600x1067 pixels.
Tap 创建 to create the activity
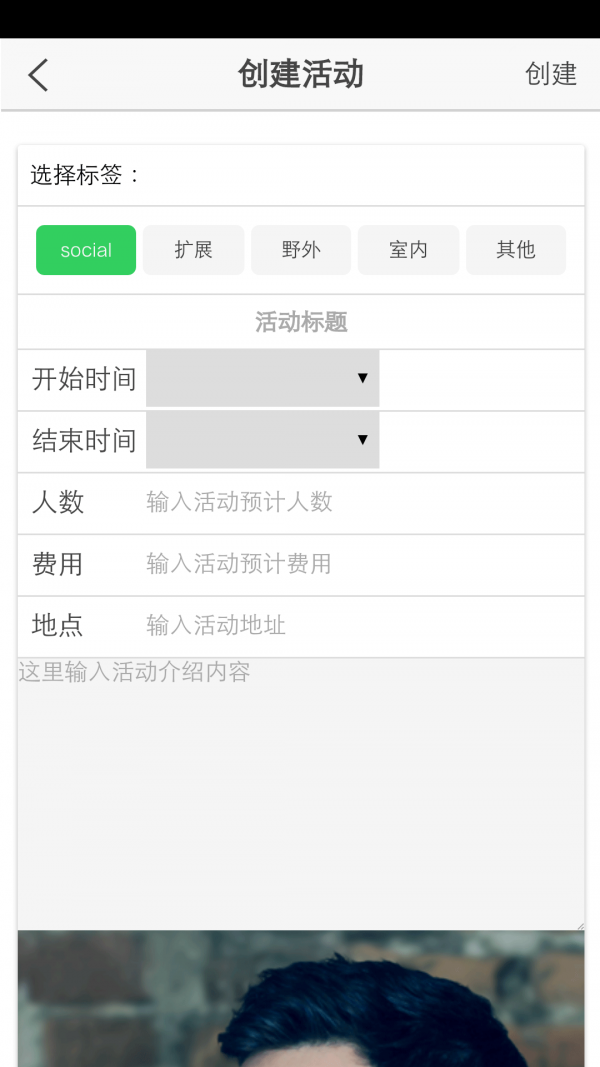(551, 74)
